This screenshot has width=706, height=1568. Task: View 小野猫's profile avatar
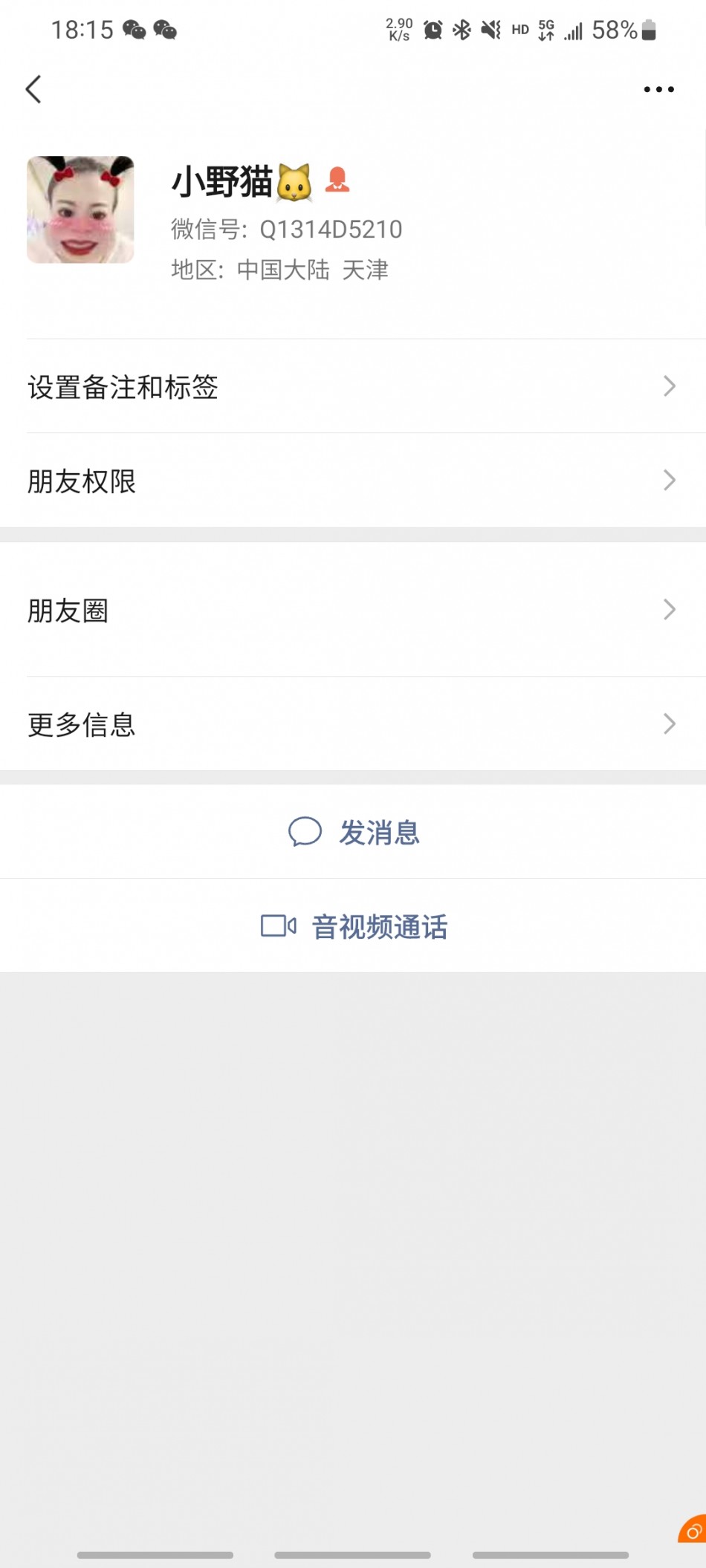coord(80,209)
